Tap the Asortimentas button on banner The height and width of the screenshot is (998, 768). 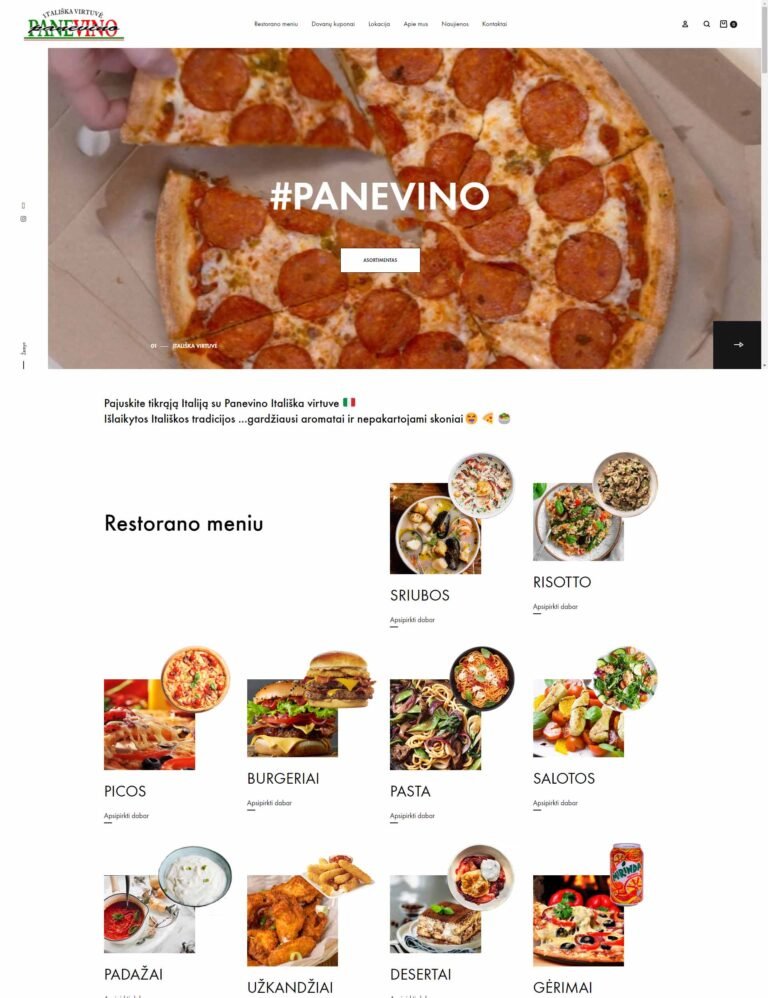tap(380, 260)
